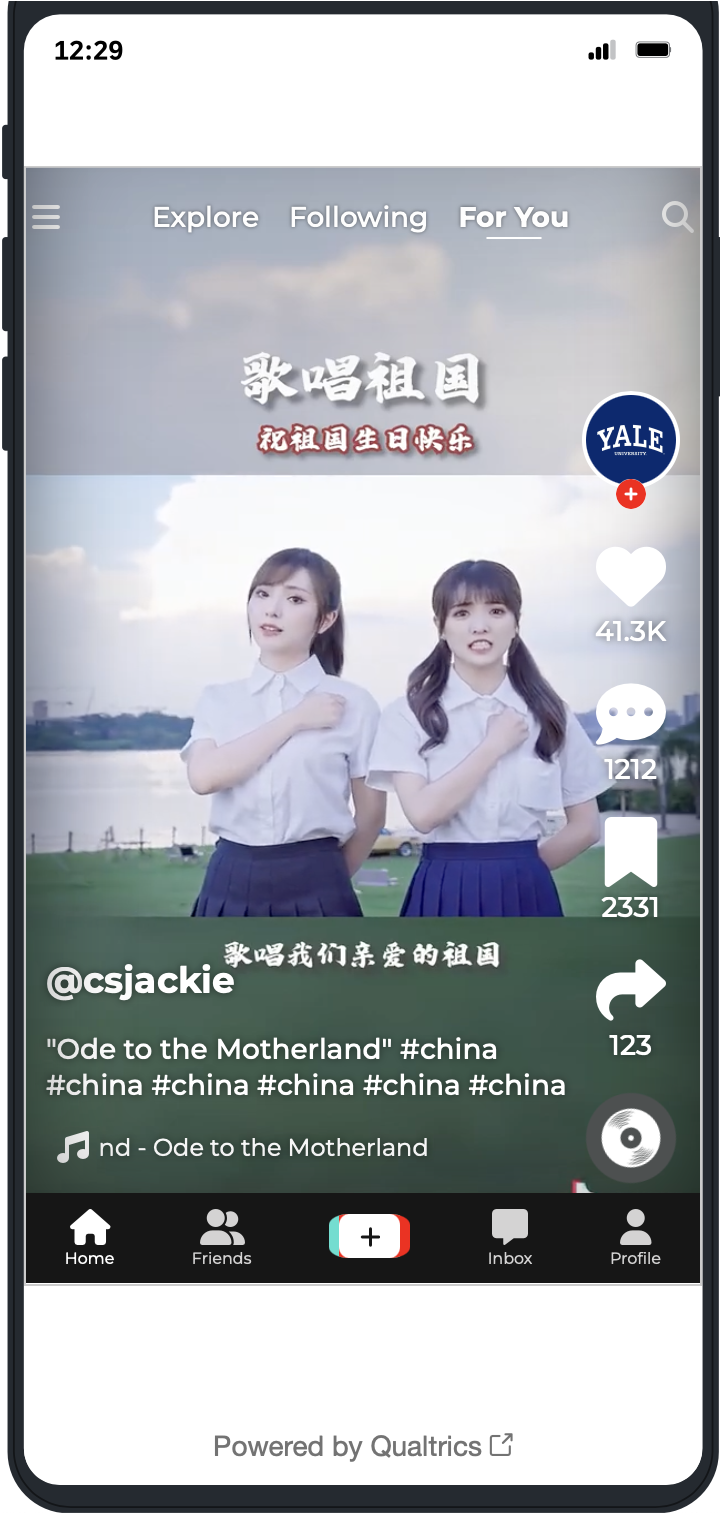Open the search magnifier icon
Viewport: 720px width, 1513px height.
pyautogui.click(x=677, y=217)
